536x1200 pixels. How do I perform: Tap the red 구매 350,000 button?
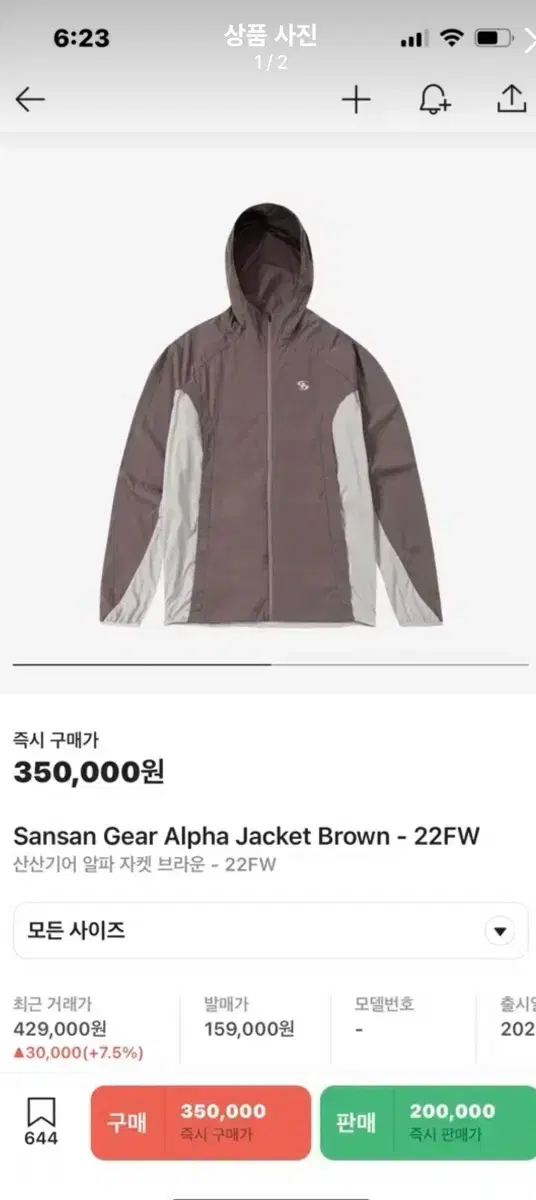pos(201,1122)
